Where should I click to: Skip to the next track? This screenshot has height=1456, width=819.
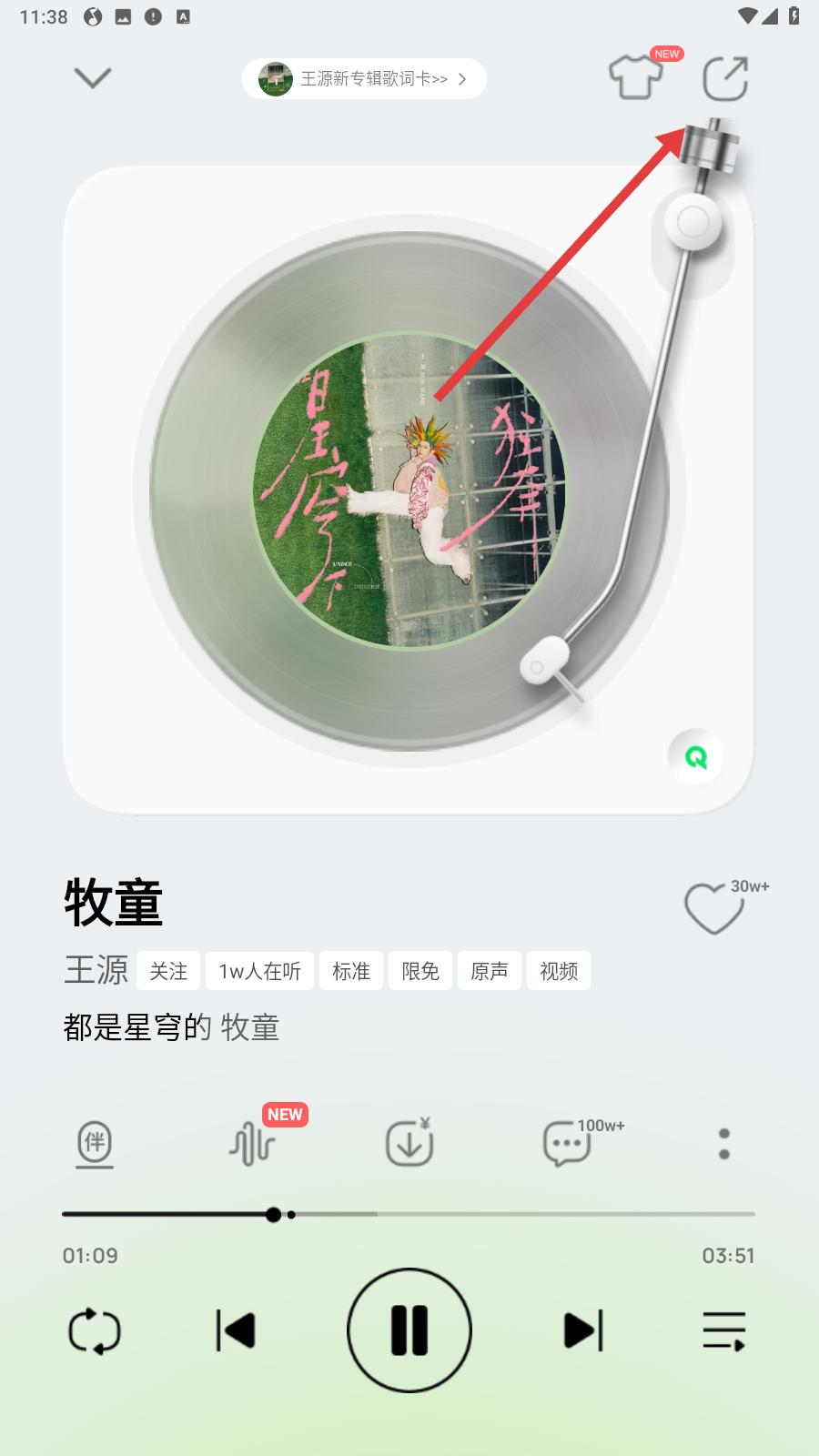pos(583,1330)
